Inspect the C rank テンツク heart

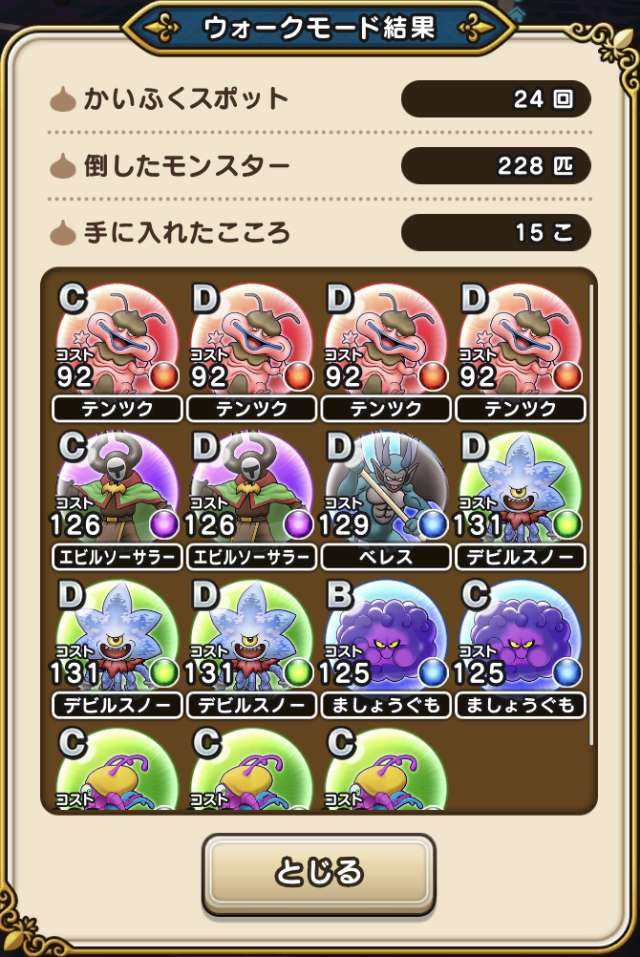pos(118,345)
